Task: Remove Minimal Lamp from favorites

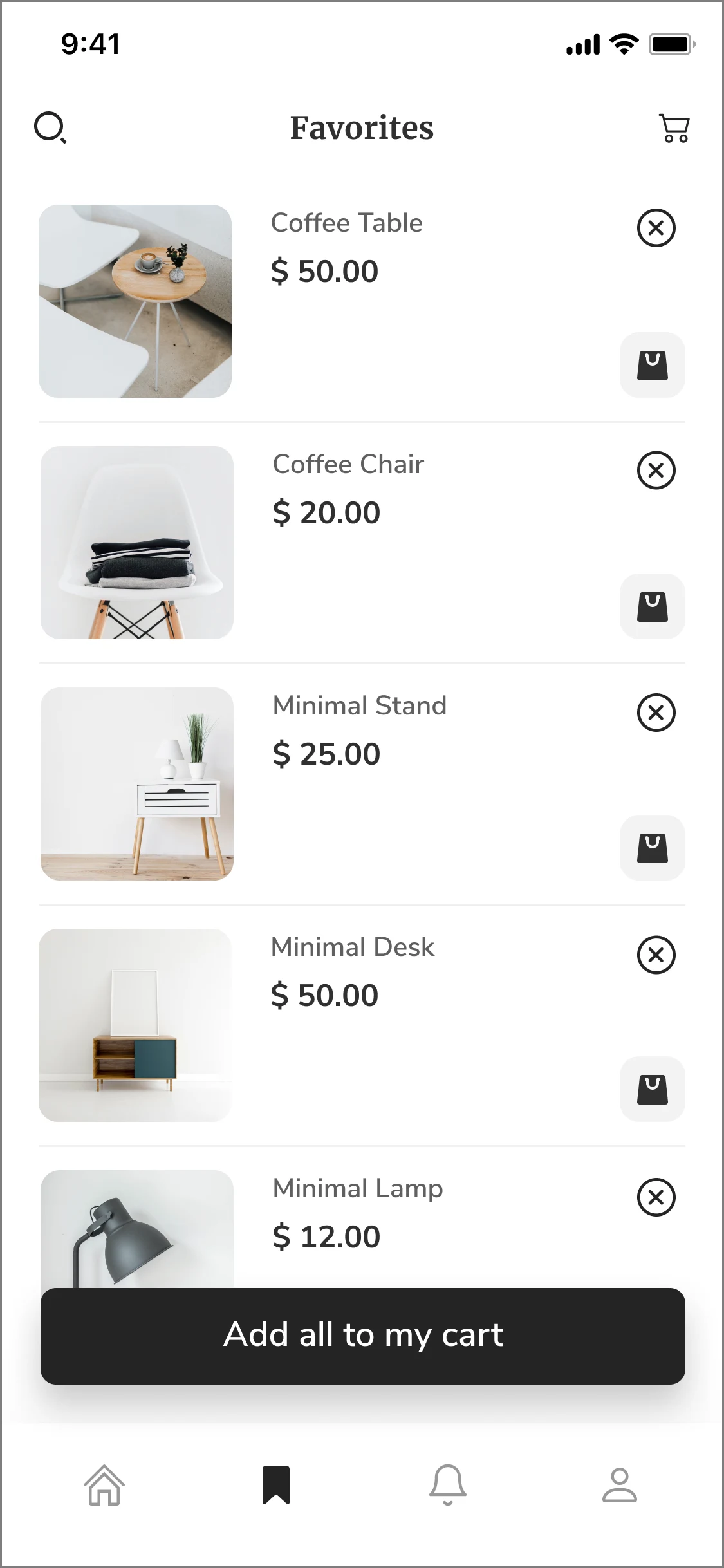Action: 656,1197
